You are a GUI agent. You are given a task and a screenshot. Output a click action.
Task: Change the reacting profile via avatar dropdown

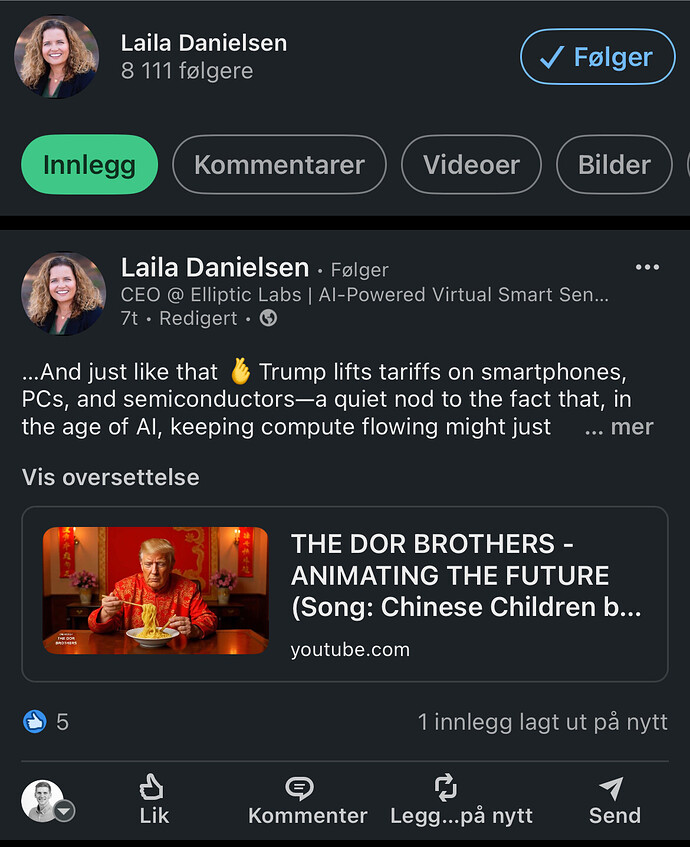48,802
